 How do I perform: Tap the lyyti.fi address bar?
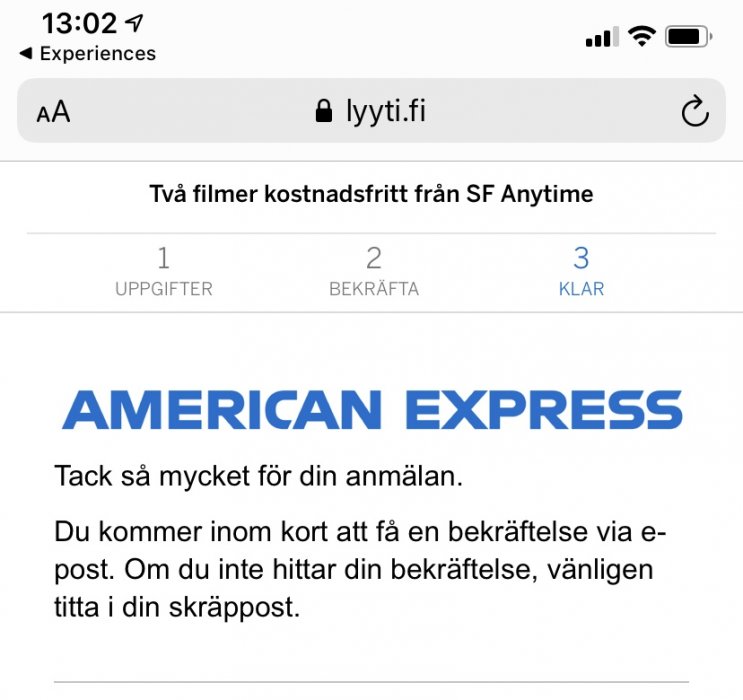coord(371,111)
